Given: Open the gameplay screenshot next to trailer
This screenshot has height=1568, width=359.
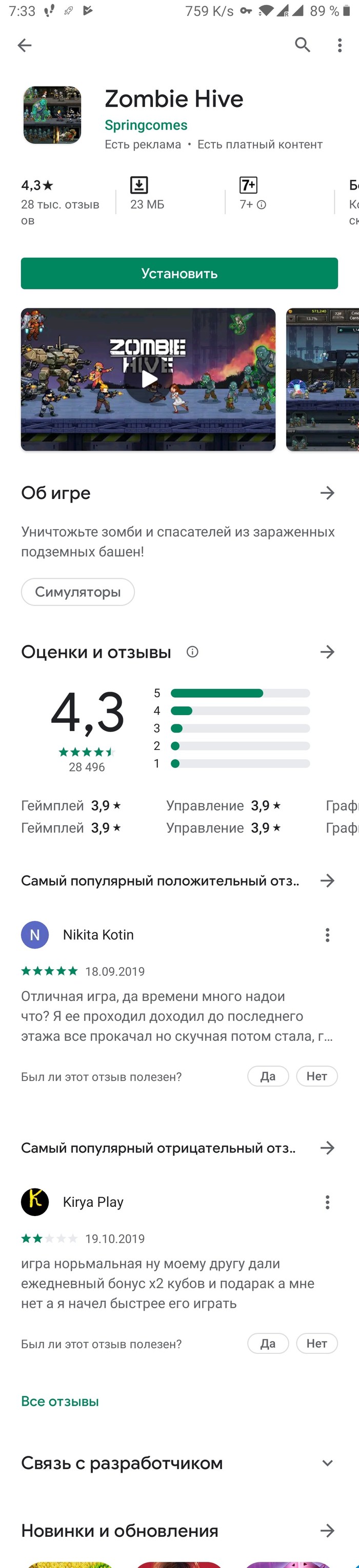Looking at the screenshot, I should [x=323, y=379].
